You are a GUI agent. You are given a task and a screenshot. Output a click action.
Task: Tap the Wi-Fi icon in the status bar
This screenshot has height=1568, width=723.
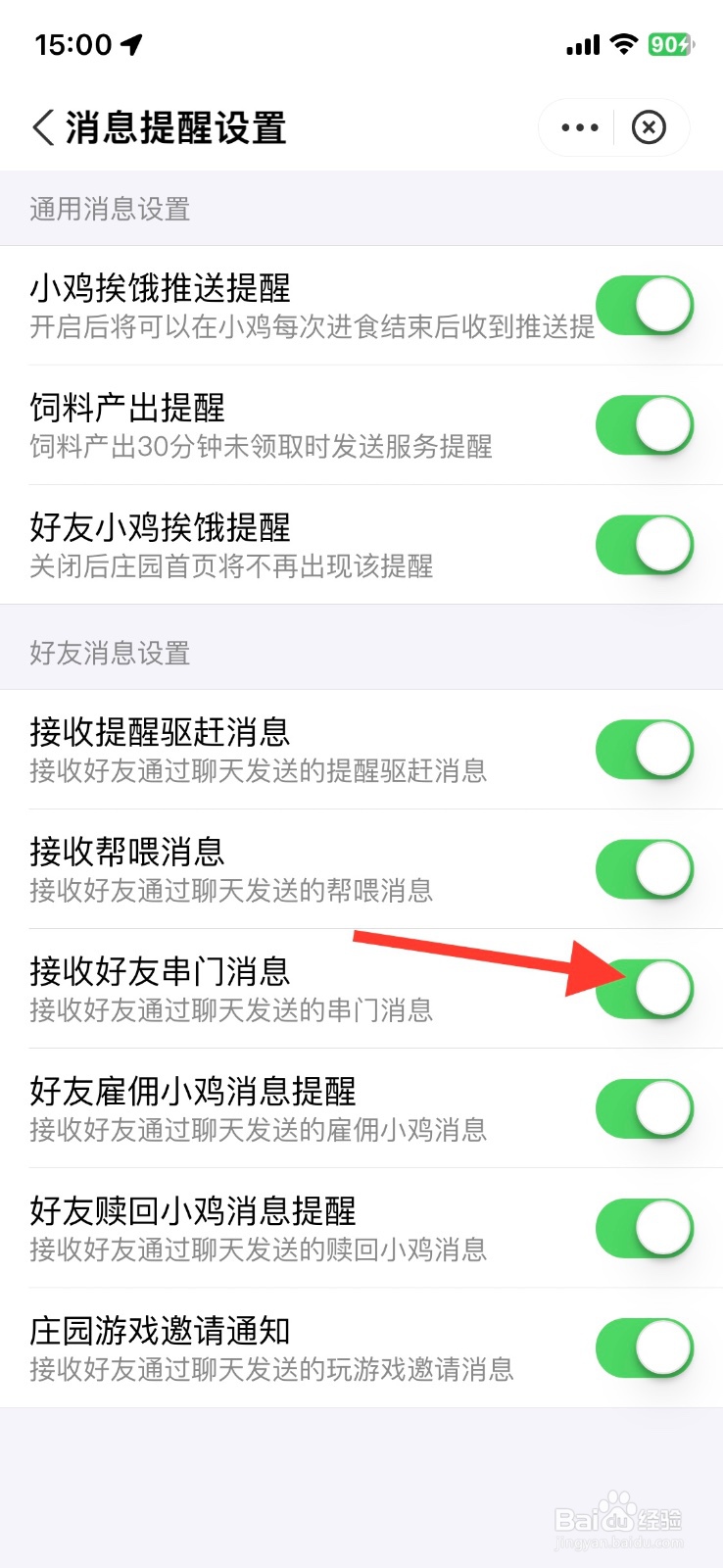tap(624, 44)
